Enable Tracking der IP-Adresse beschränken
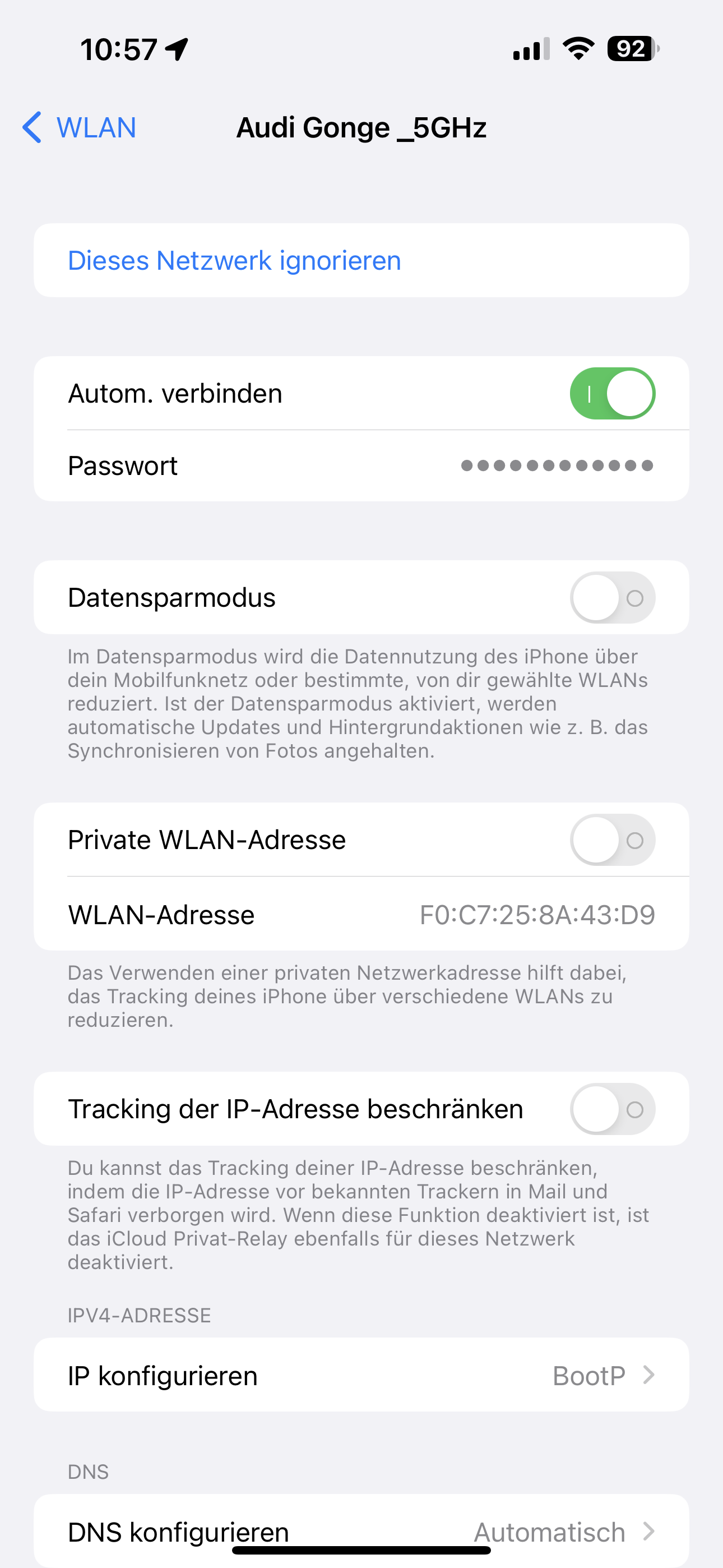The image size is (723, 1568). 611,1109
